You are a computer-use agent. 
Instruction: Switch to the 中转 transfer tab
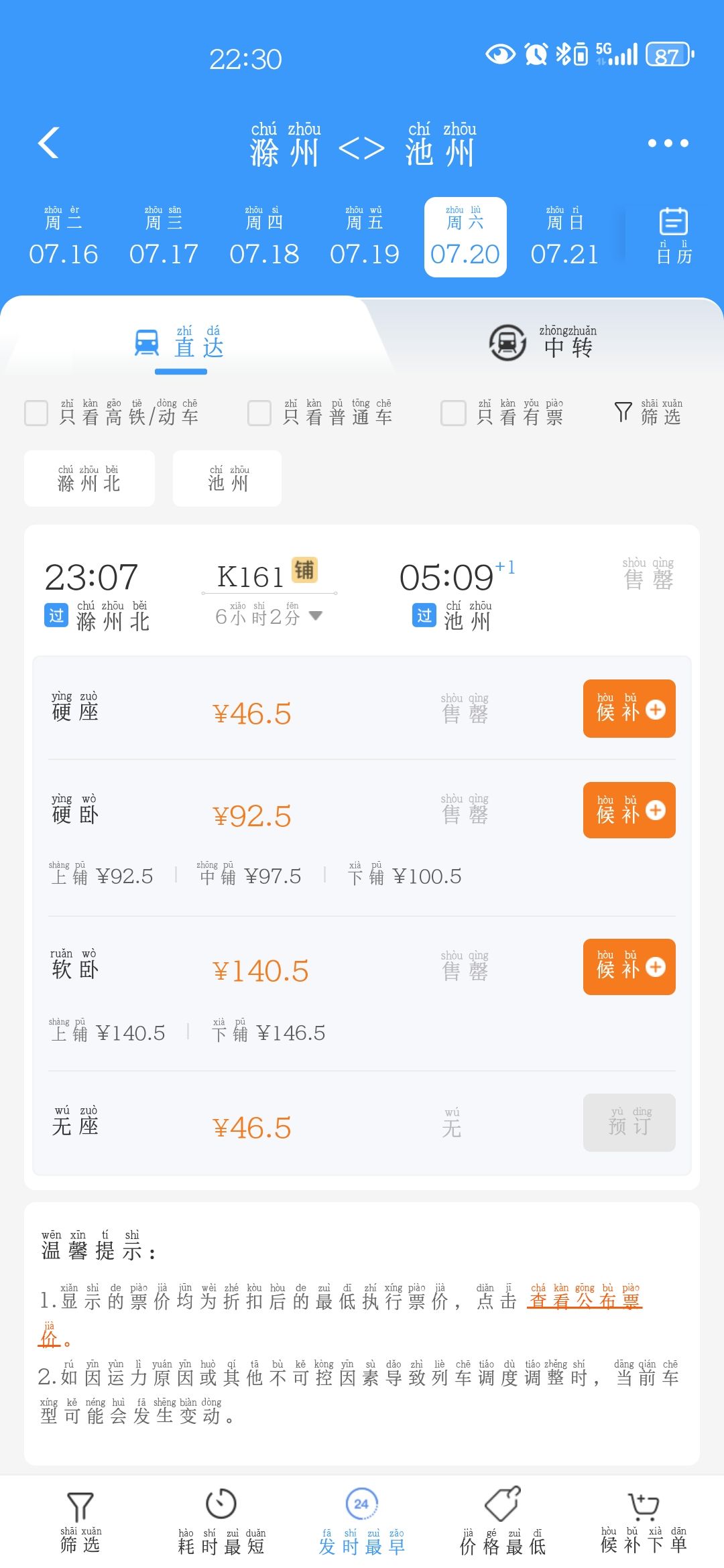click(543, 342)
